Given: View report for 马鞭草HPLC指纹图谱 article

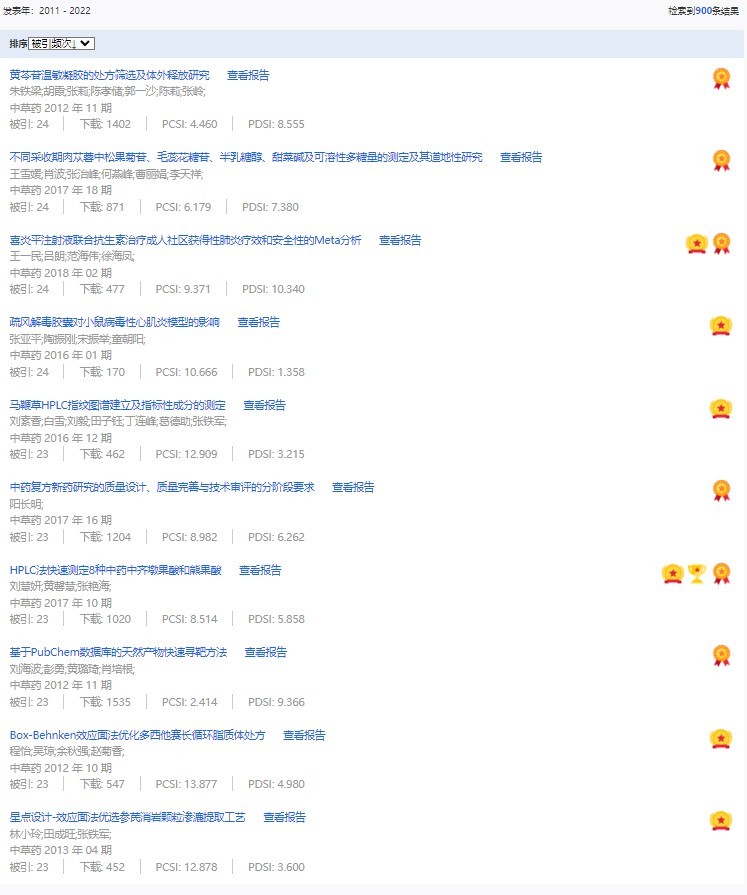Looking at the screenshot, I should (264, 405).
